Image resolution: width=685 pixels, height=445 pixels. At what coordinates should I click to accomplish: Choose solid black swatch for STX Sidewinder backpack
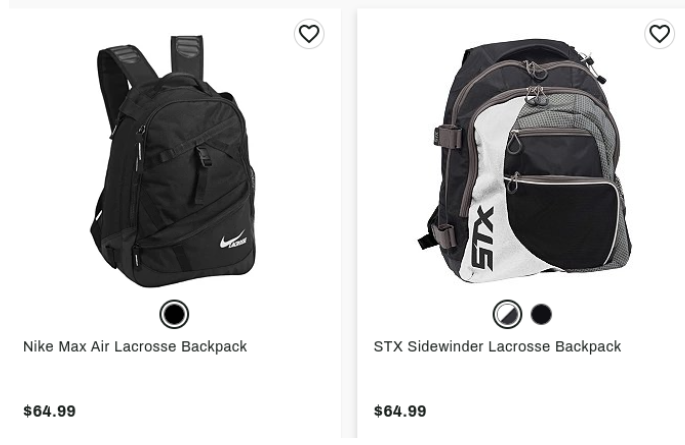tap(541, 314)
